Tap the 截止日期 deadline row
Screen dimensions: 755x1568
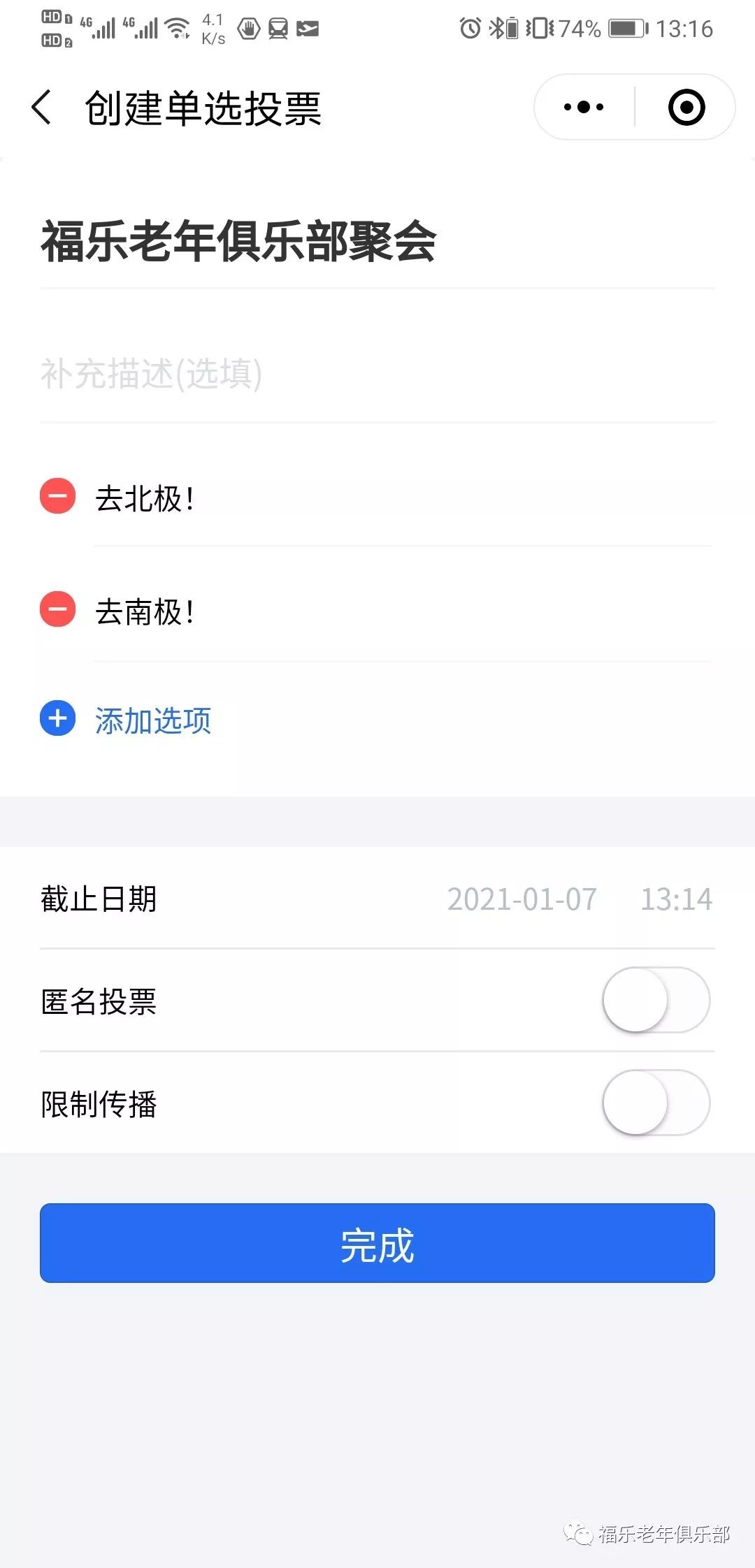point(98,899)
